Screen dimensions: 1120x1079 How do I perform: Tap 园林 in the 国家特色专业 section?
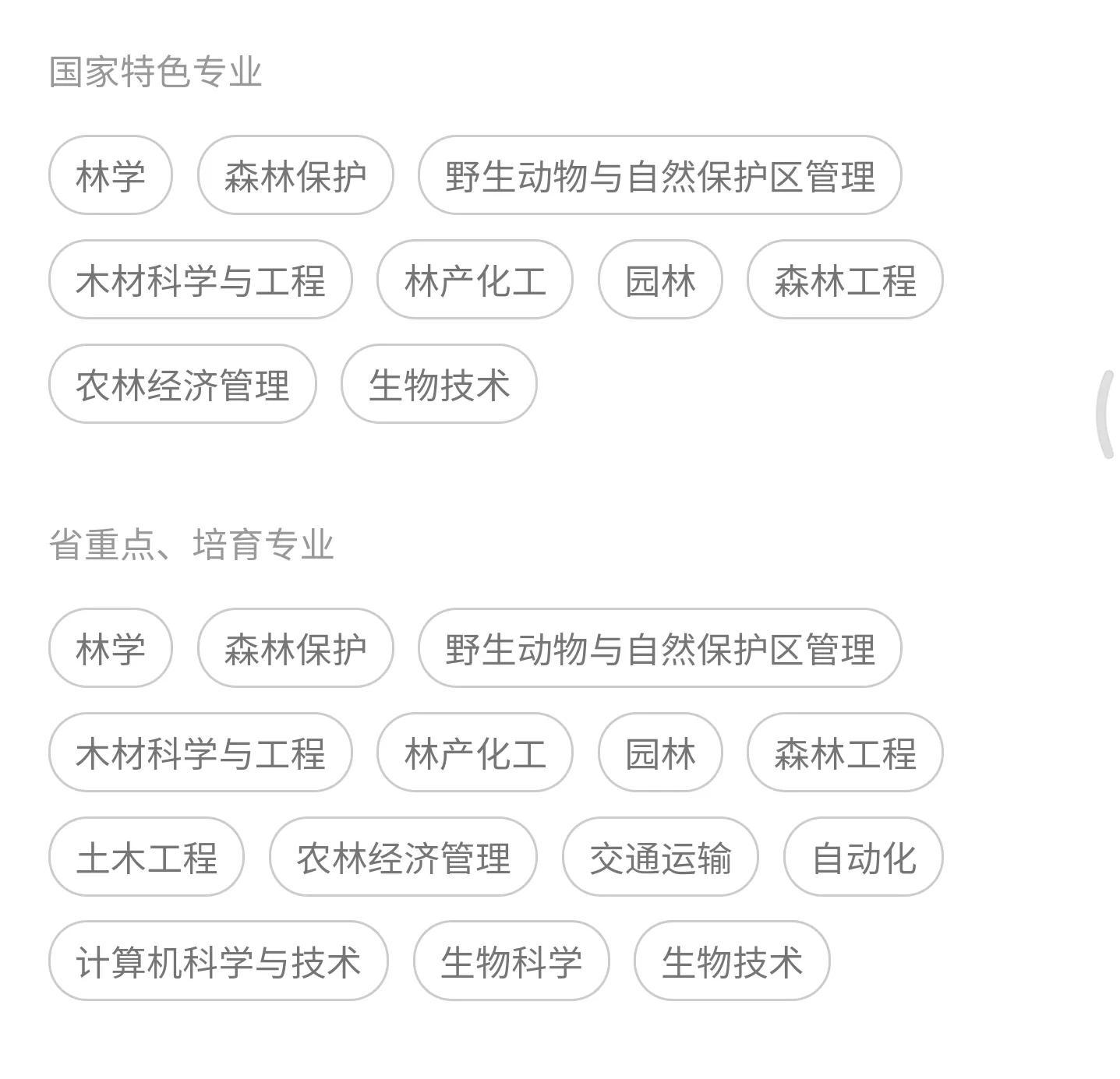pyautogui.click(x=660, y=280)
